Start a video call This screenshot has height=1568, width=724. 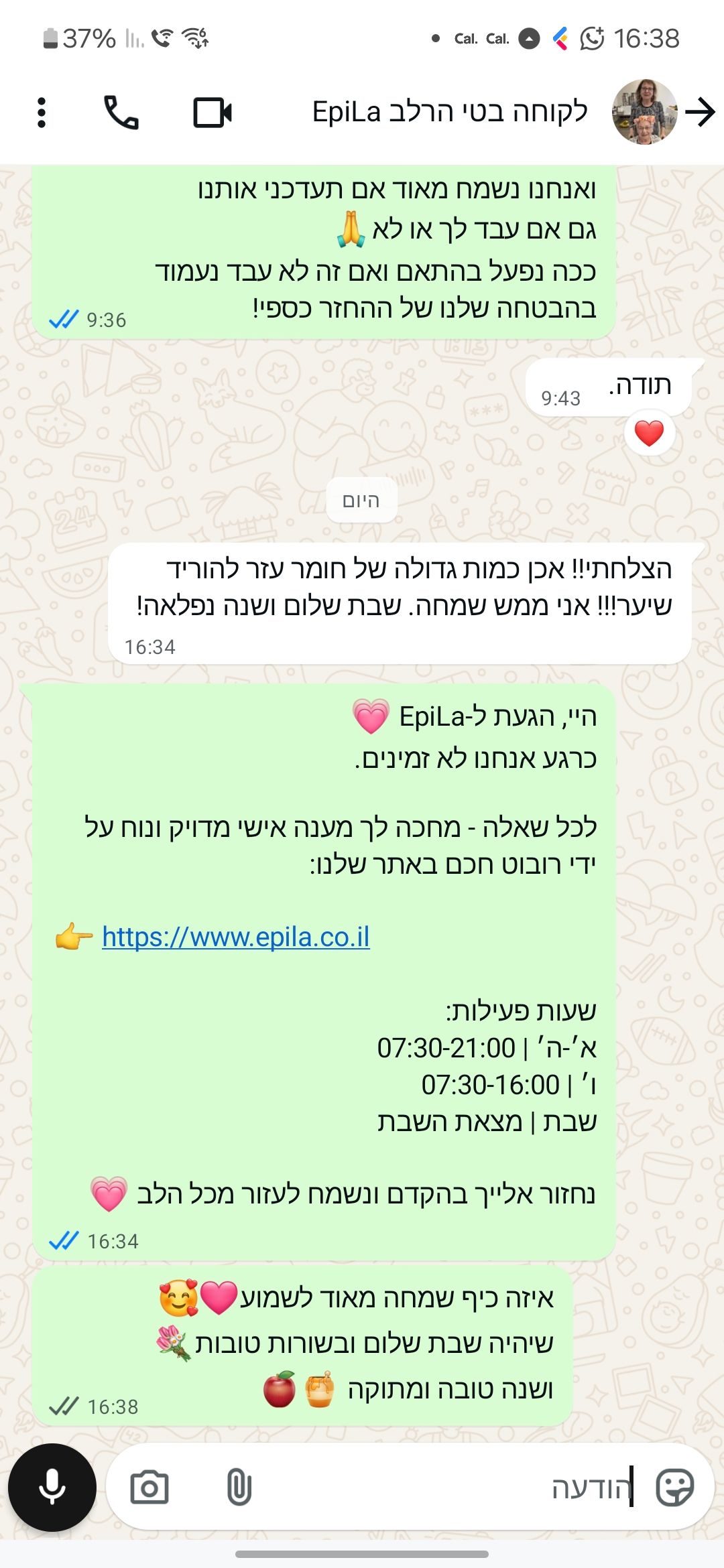pyautogui.click(x=213, y=112)
